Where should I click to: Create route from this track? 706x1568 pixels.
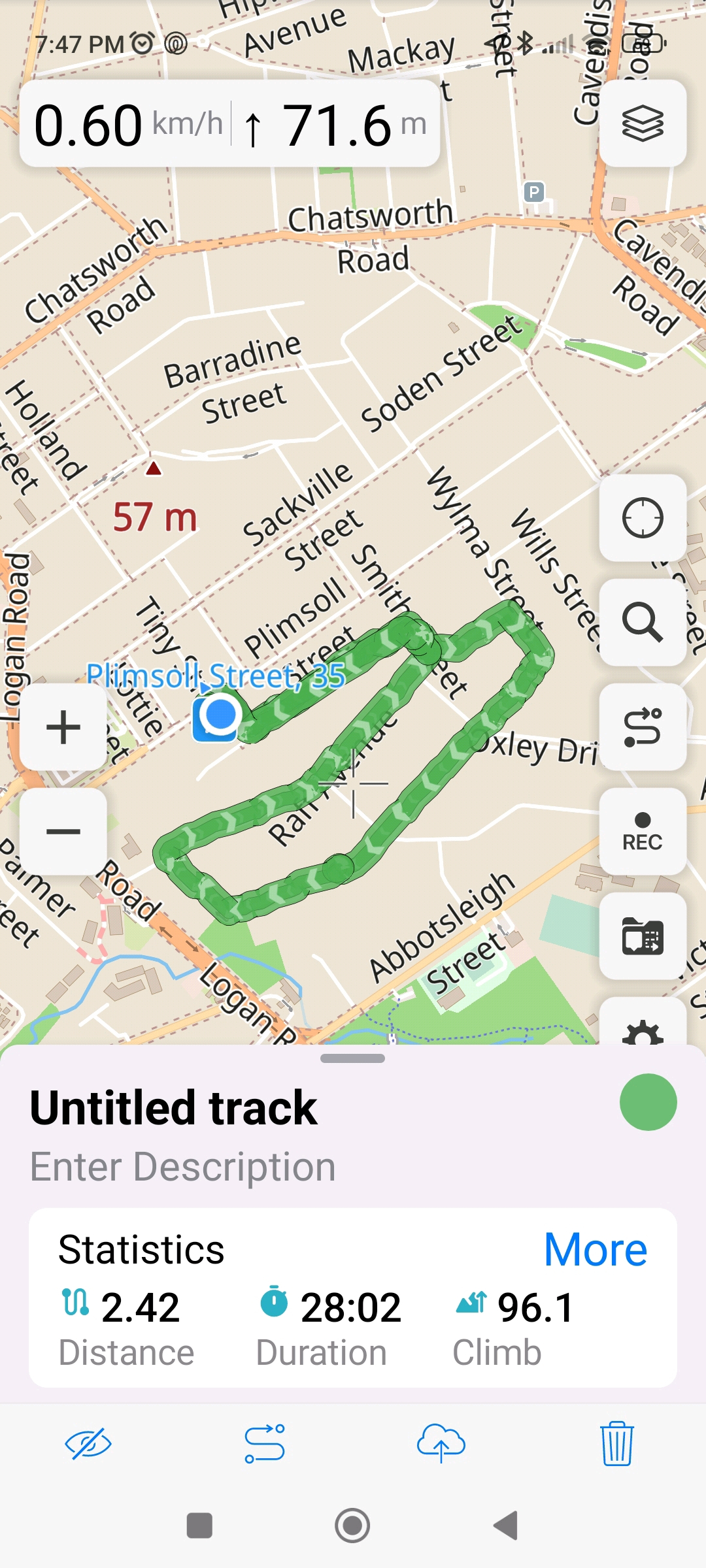265,1444
